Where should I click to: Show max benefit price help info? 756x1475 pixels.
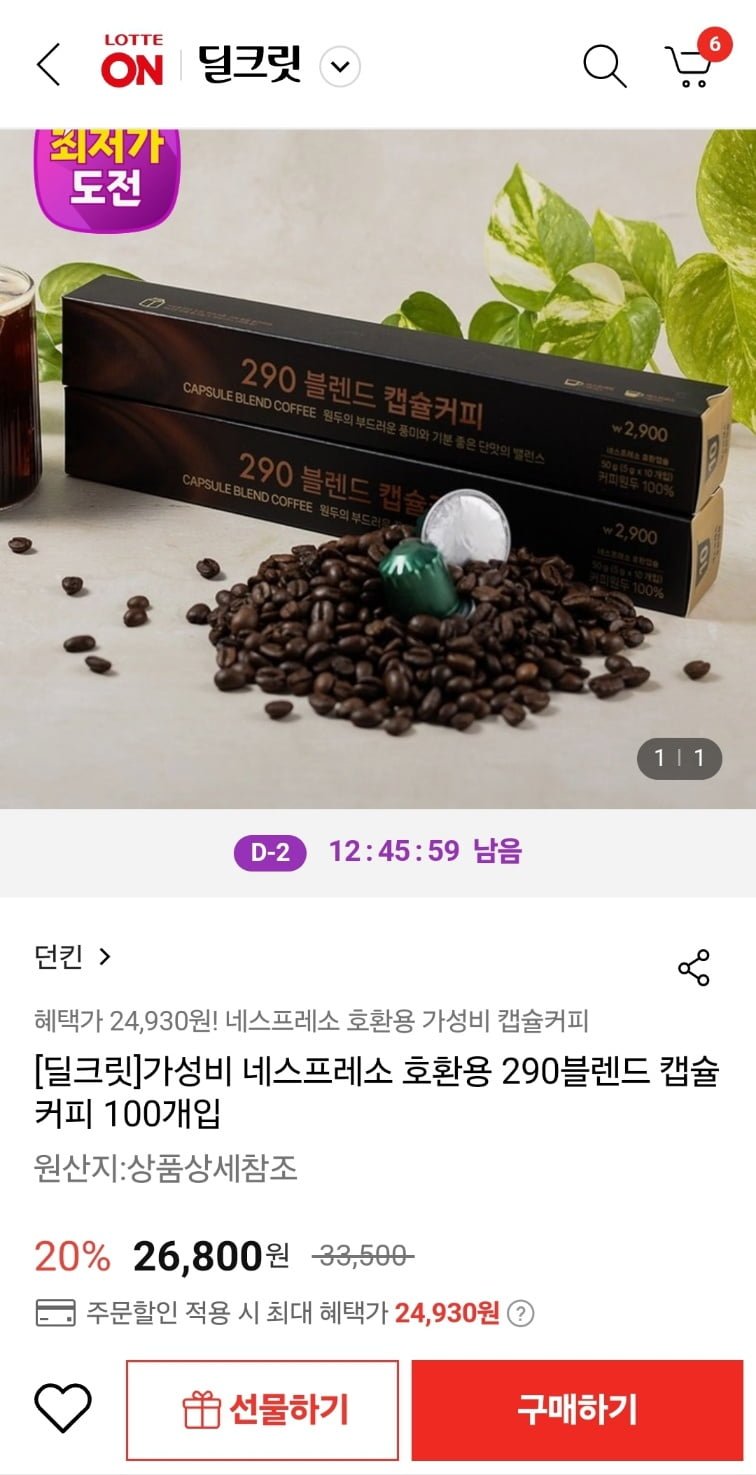[520, 1313]
